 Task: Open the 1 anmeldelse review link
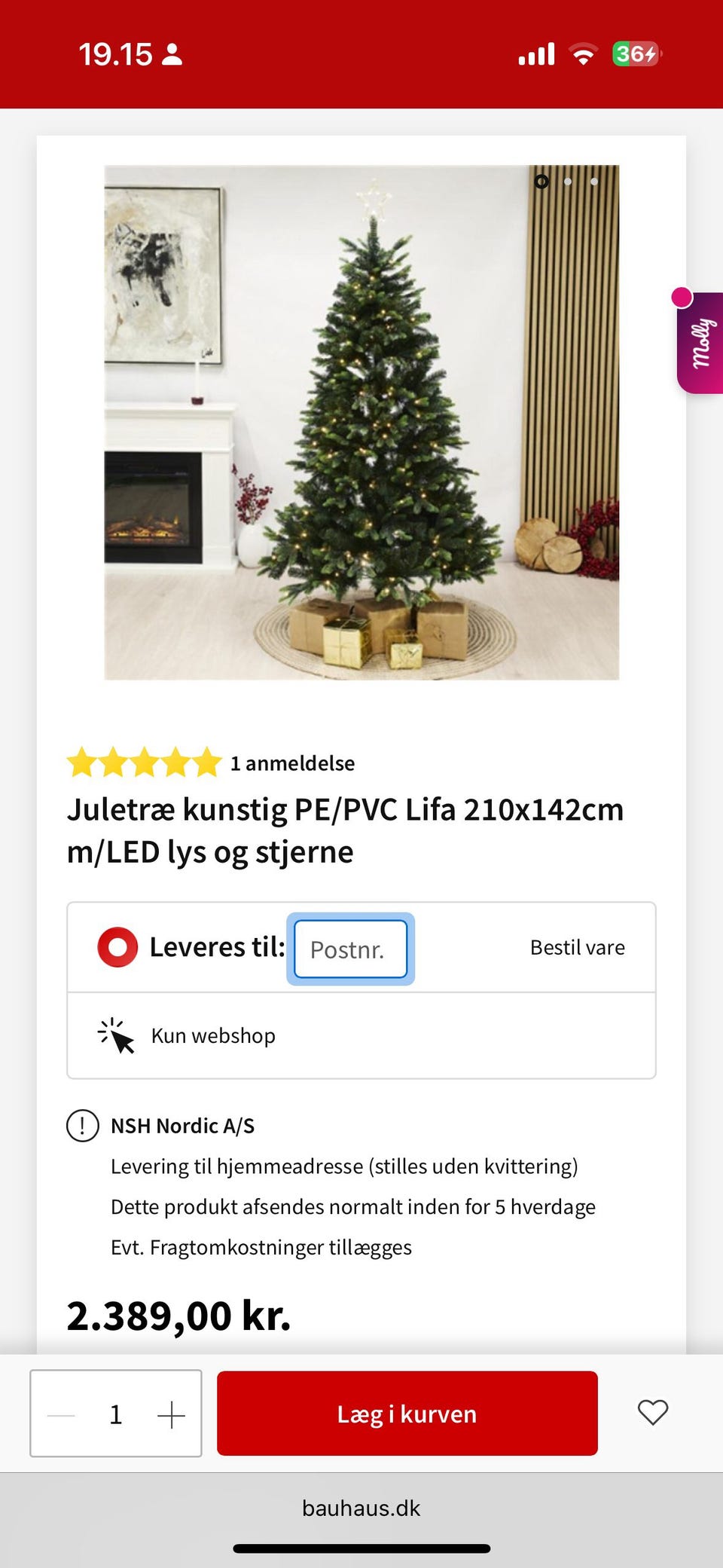tap(293, 763)
